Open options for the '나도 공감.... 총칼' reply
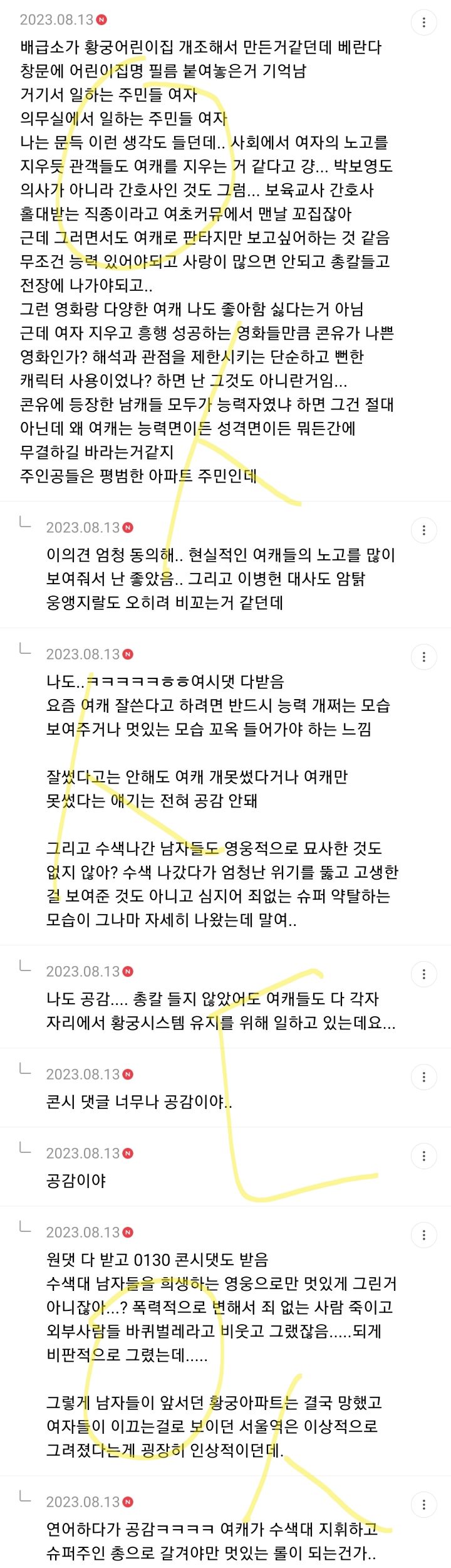 point(424,974)
